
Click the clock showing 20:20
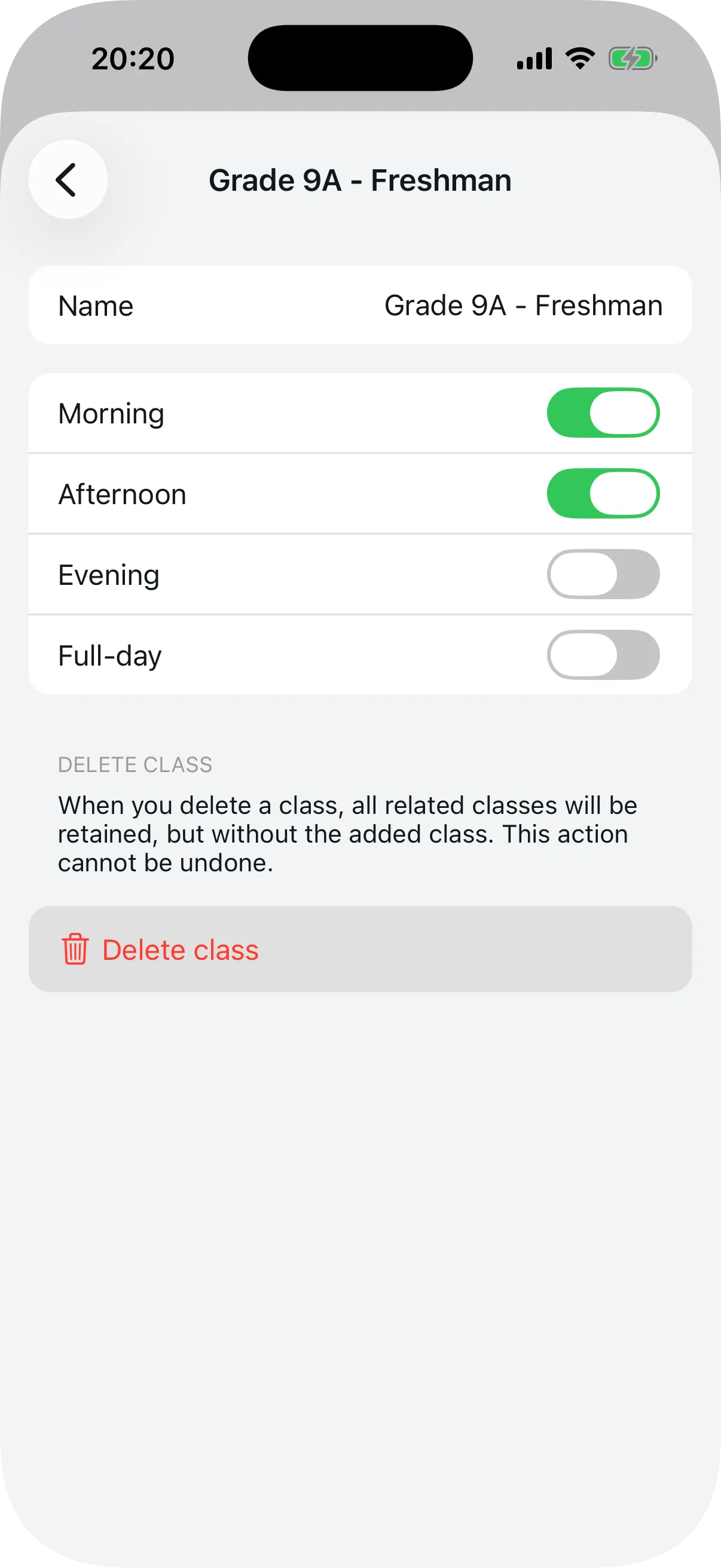tap(132, 58)
